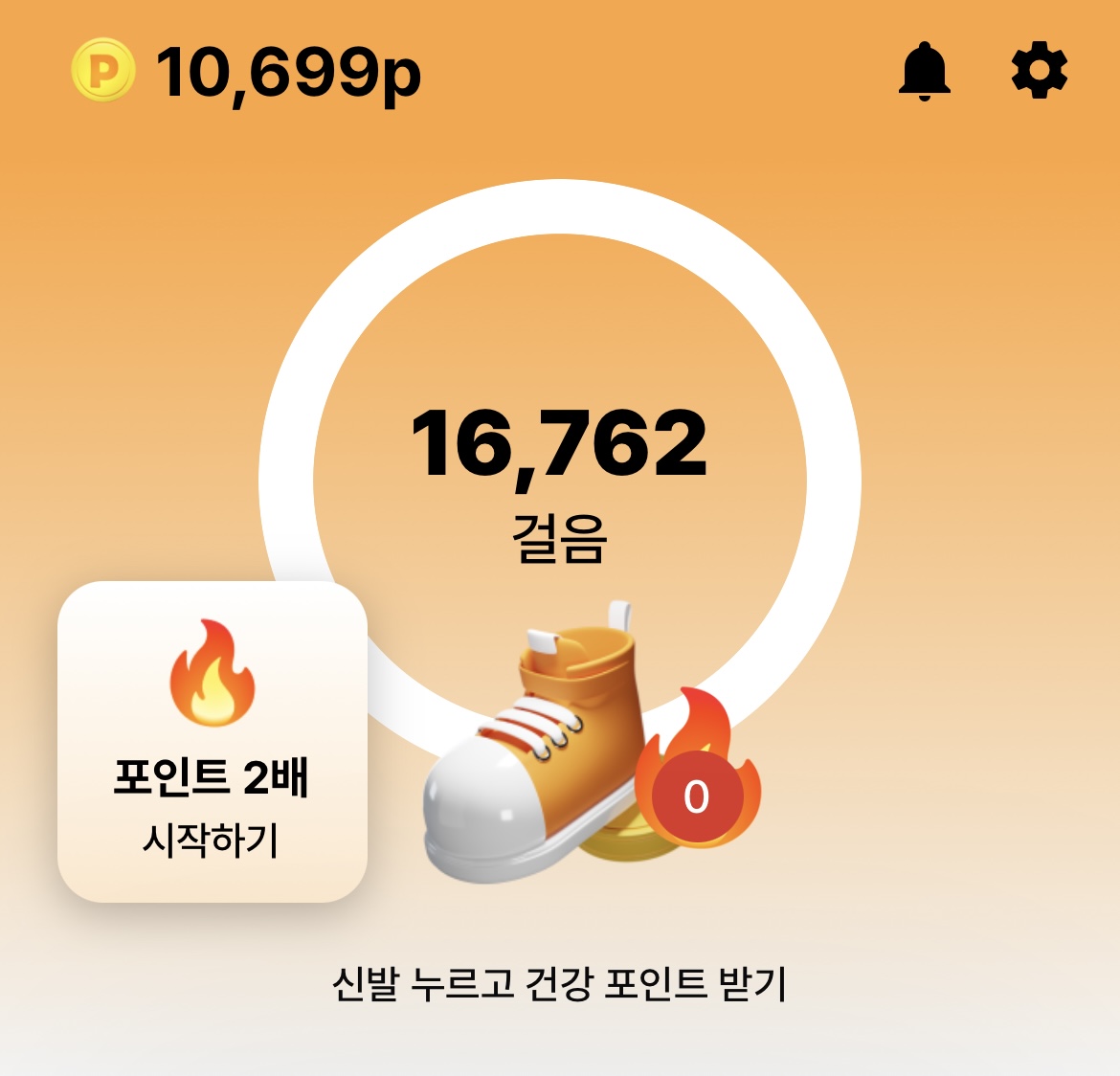Open the notifications bell
Image resolution: width=1120 pixels, height=1076 pixels.
(924, 71)
